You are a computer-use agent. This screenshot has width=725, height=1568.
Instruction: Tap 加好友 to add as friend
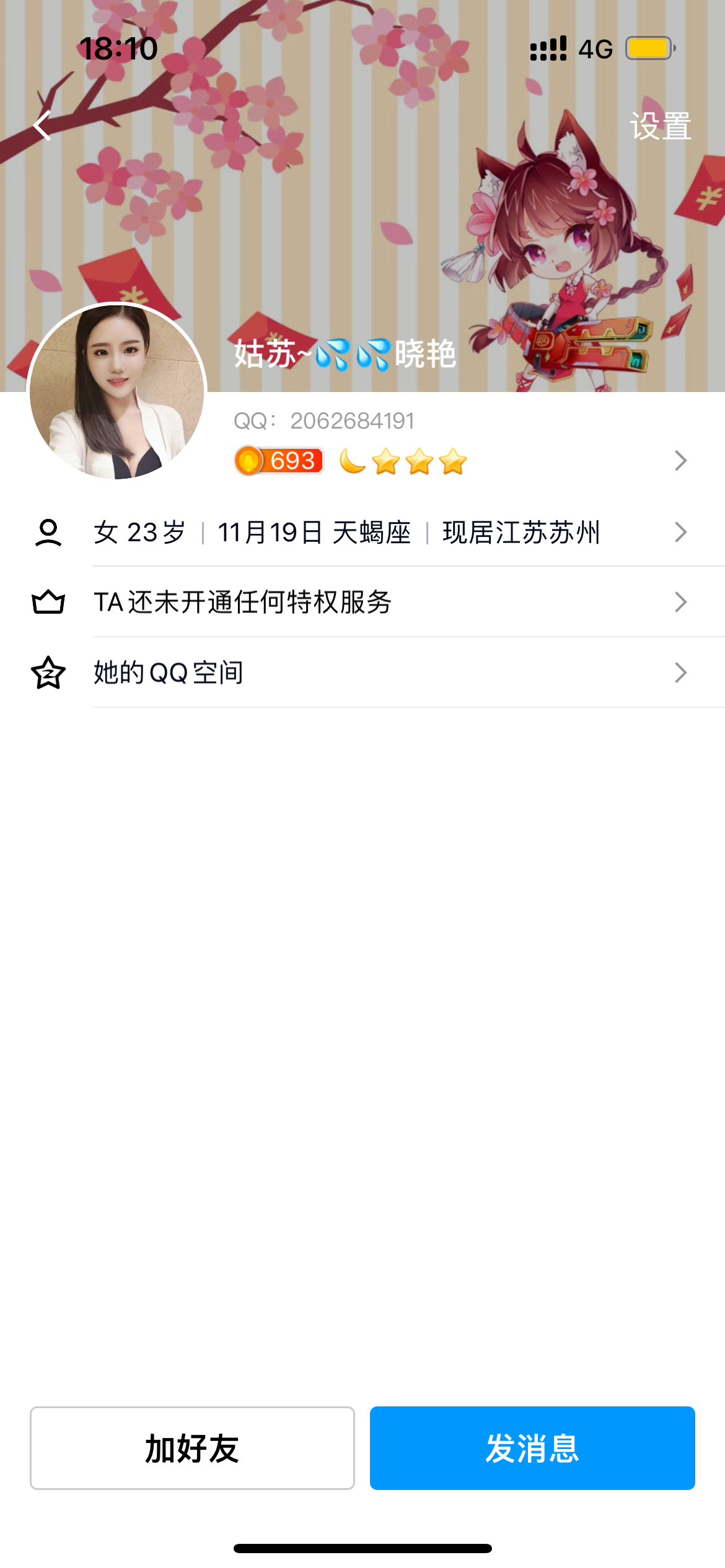[x=192, y=1448]
